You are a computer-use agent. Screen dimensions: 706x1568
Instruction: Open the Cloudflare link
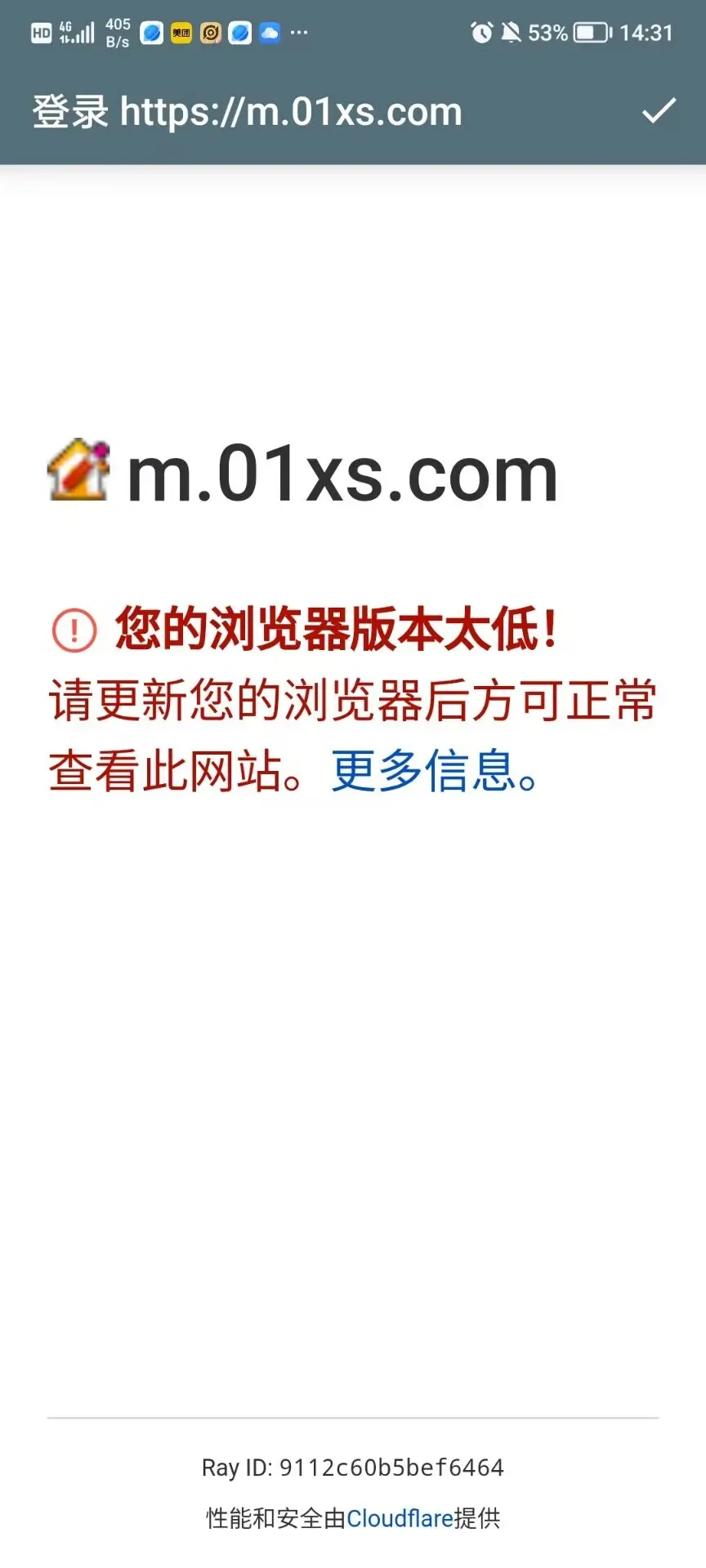pos(400,1518)
